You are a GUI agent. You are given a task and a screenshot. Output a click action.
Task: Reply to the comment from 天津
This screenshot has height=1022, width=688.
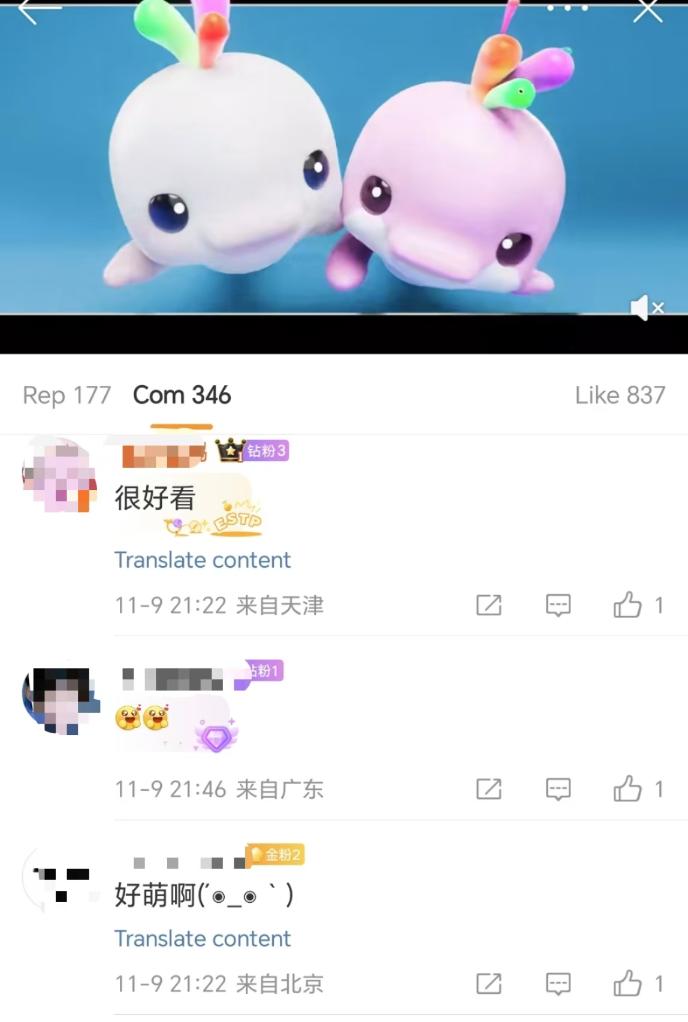[x=558, y=605]
